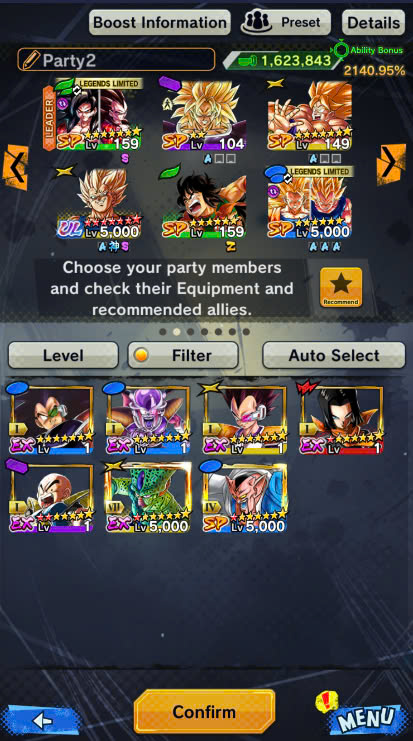The image size is (413, 741).
Task: Open the Level sort button
Action: click(x=63, y=355)
